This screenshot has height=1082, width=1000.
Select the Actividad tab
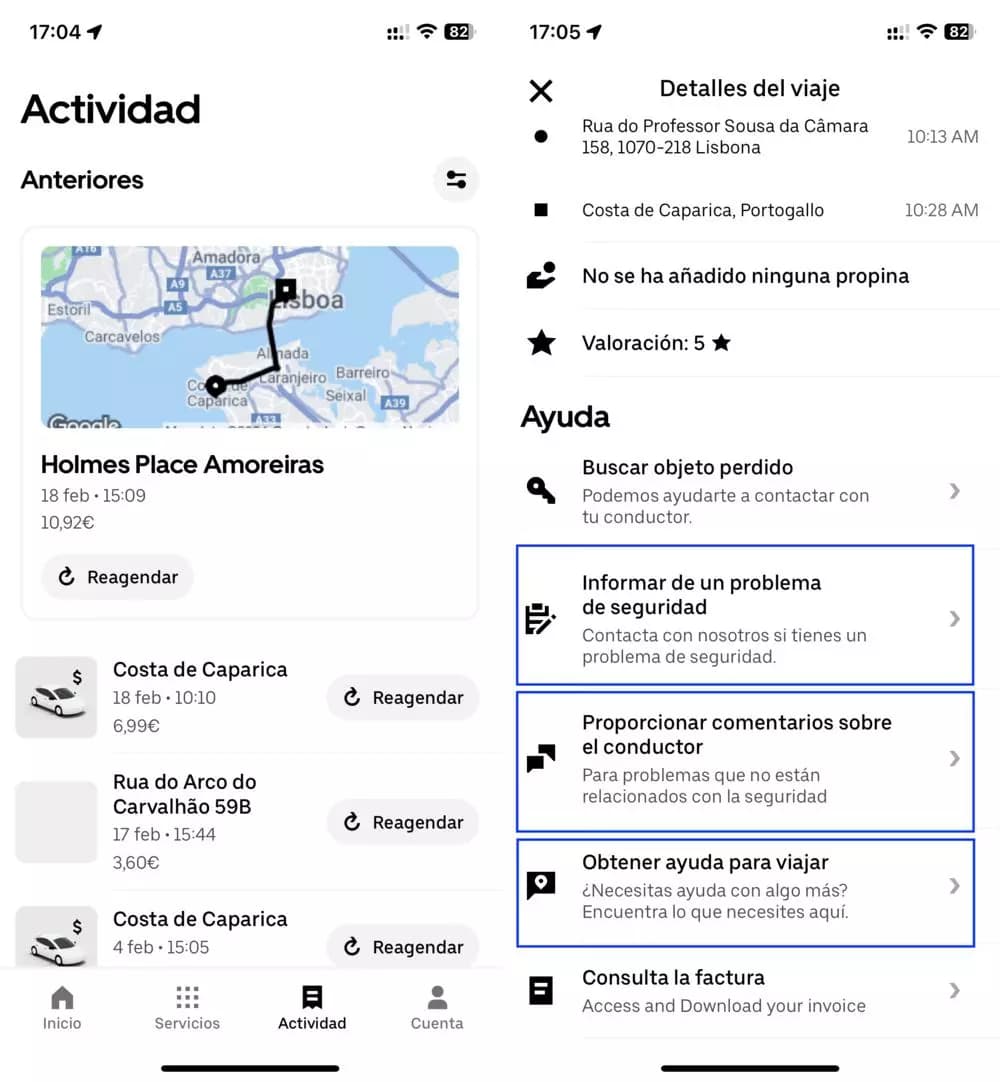tap(312, 1007)
